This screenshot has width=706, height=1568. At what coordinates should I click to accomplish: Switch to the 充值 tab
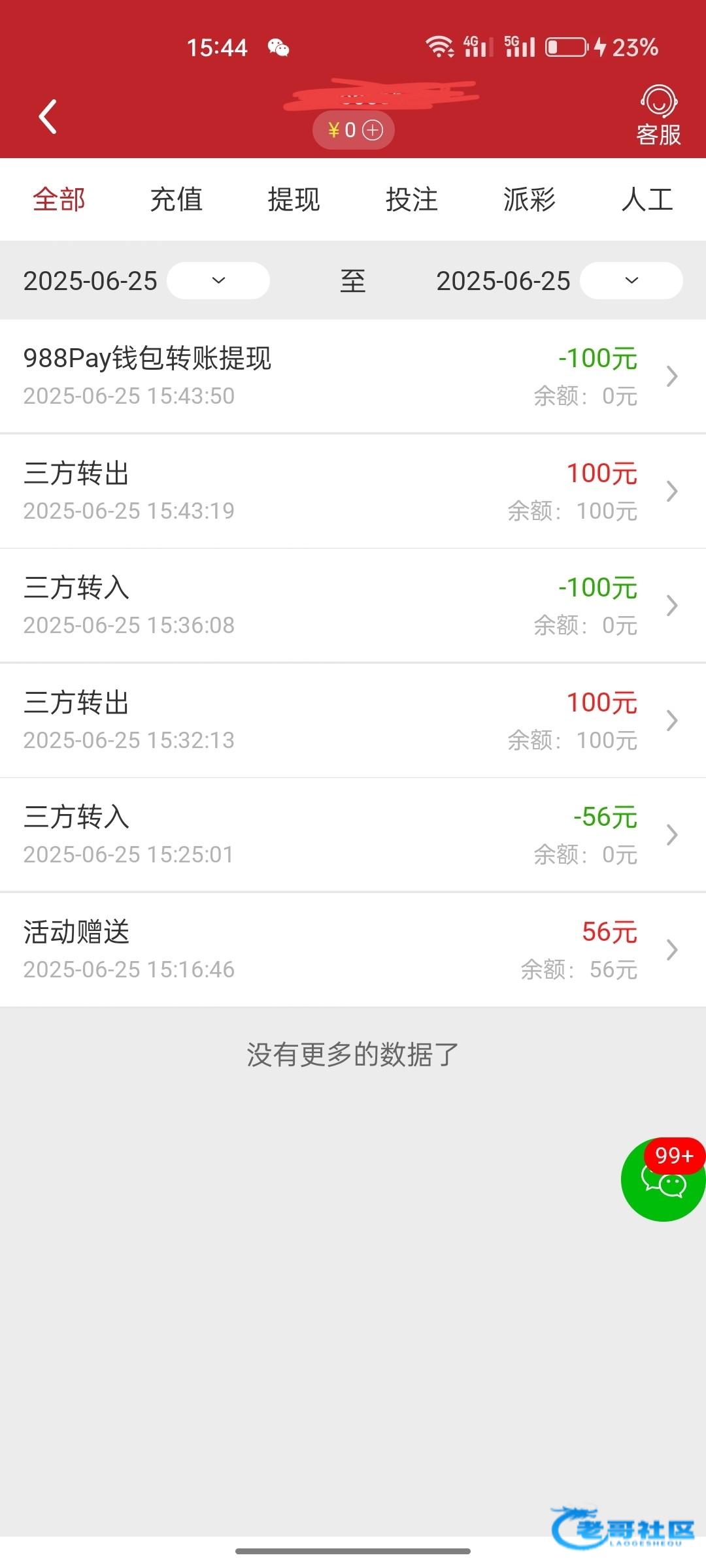[176, 199]
